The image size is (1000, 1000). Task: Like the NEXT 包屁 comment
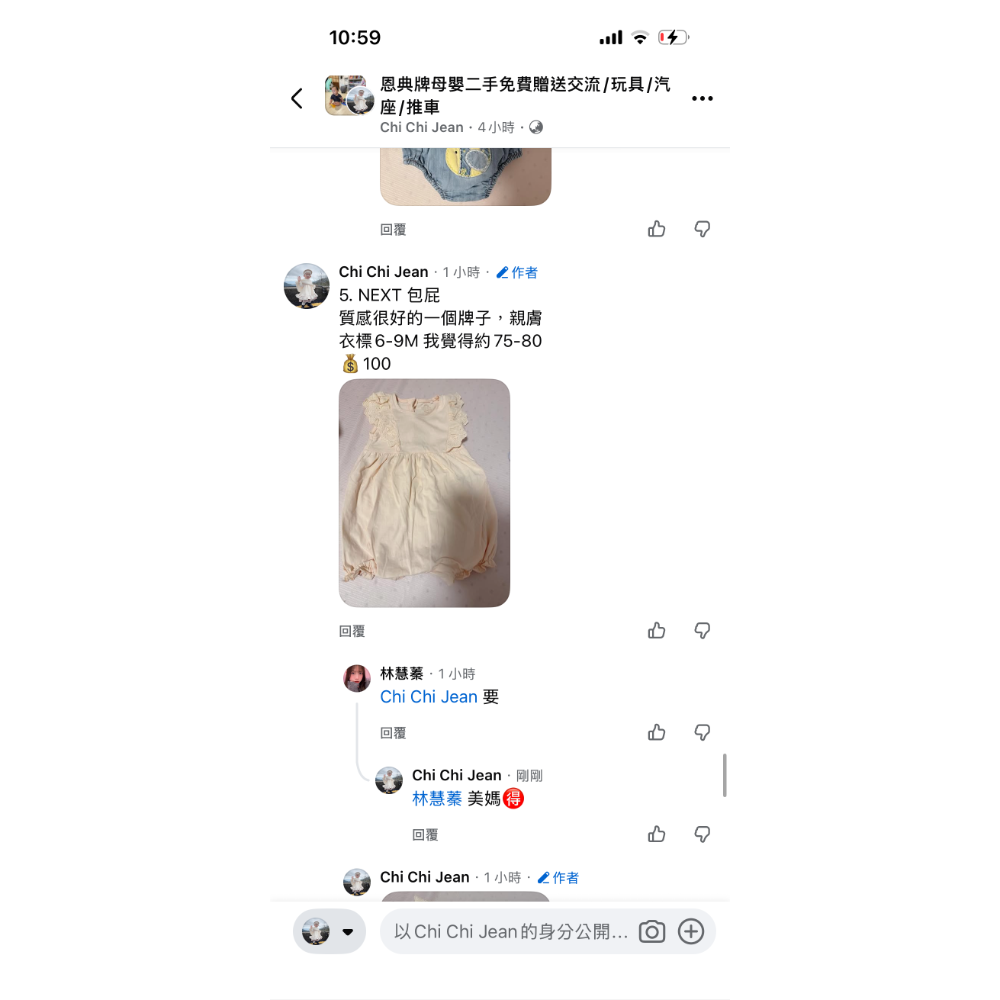(x=656, y=630)
